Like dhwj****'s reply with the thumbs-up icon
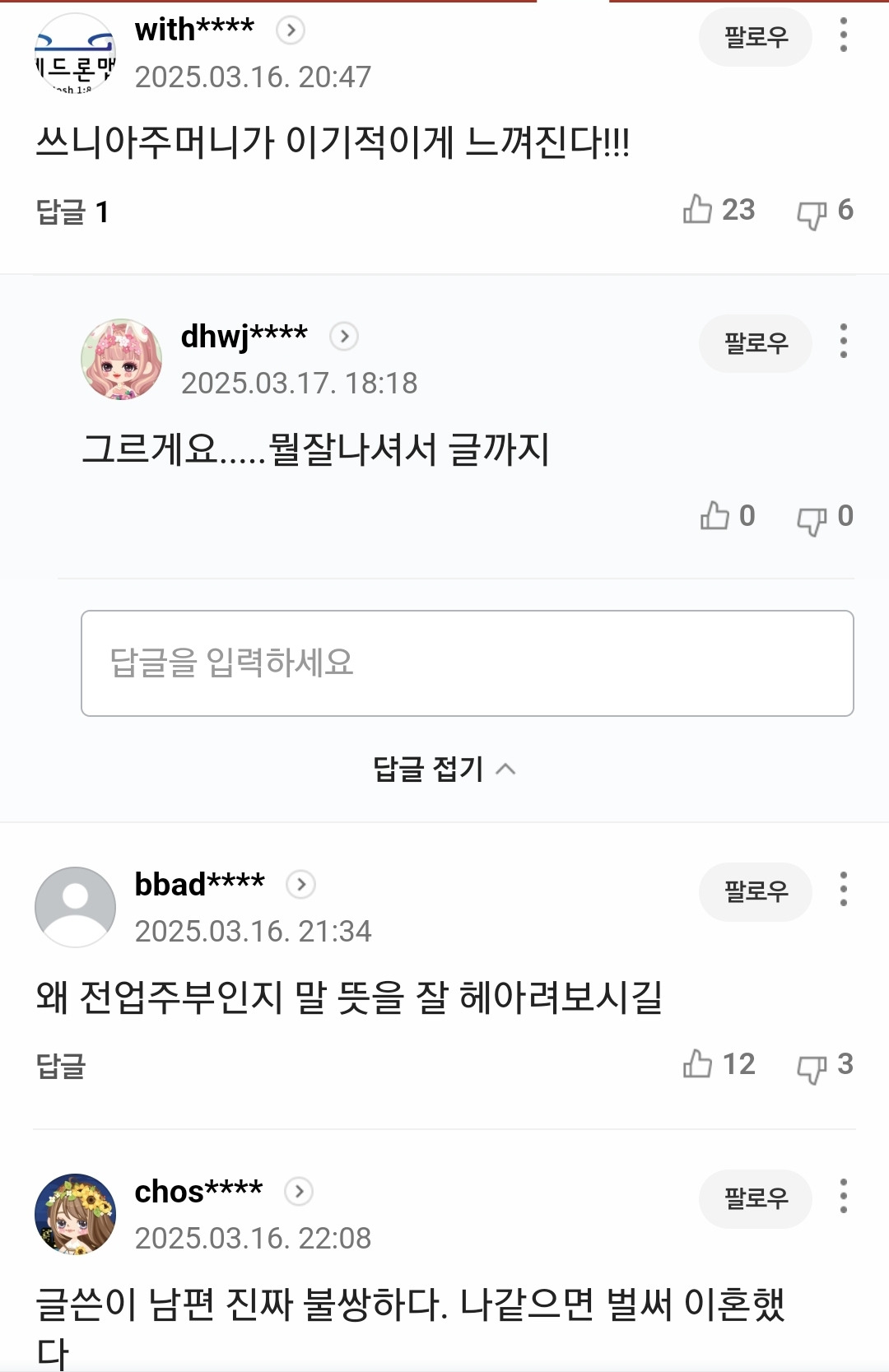This screenshot has width=889, height=1372. [715, 516]
